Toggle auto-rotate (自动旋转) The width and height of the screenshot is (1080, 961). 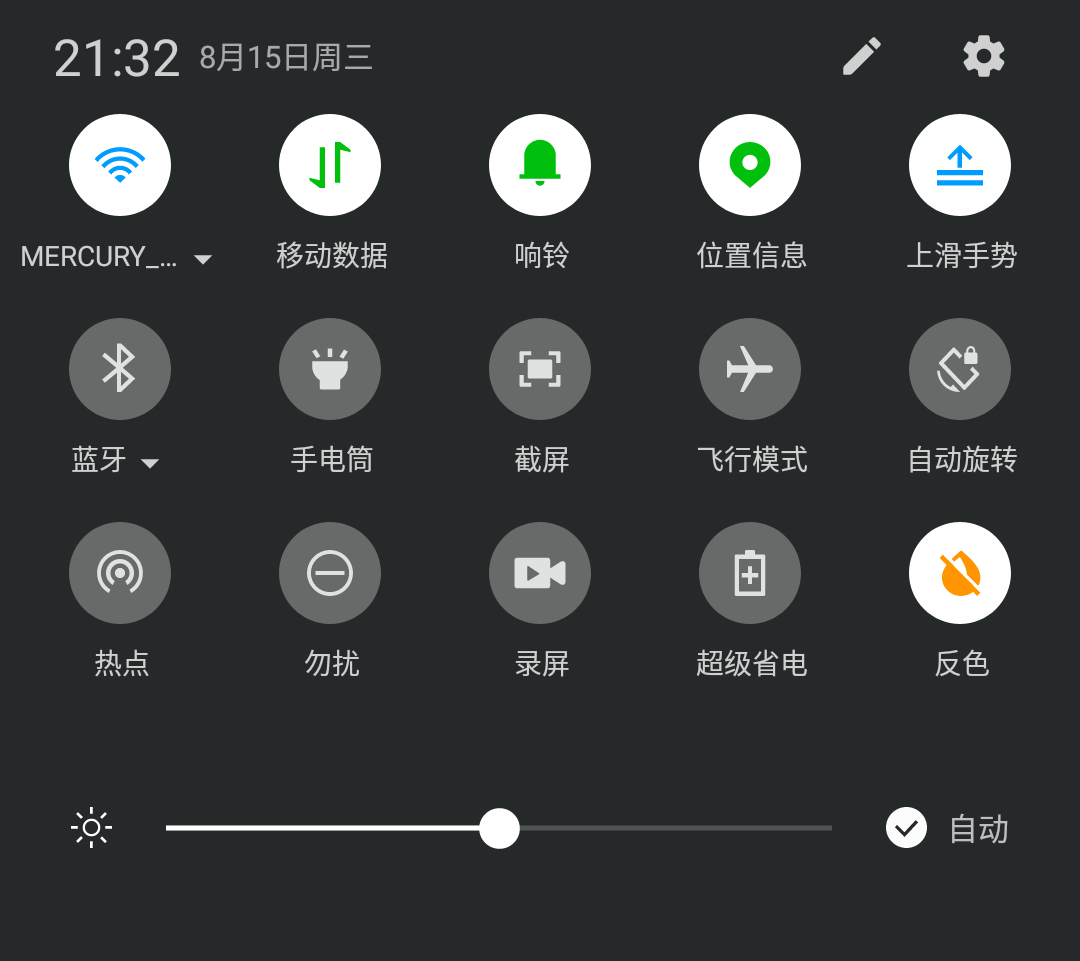coord(960,369)
